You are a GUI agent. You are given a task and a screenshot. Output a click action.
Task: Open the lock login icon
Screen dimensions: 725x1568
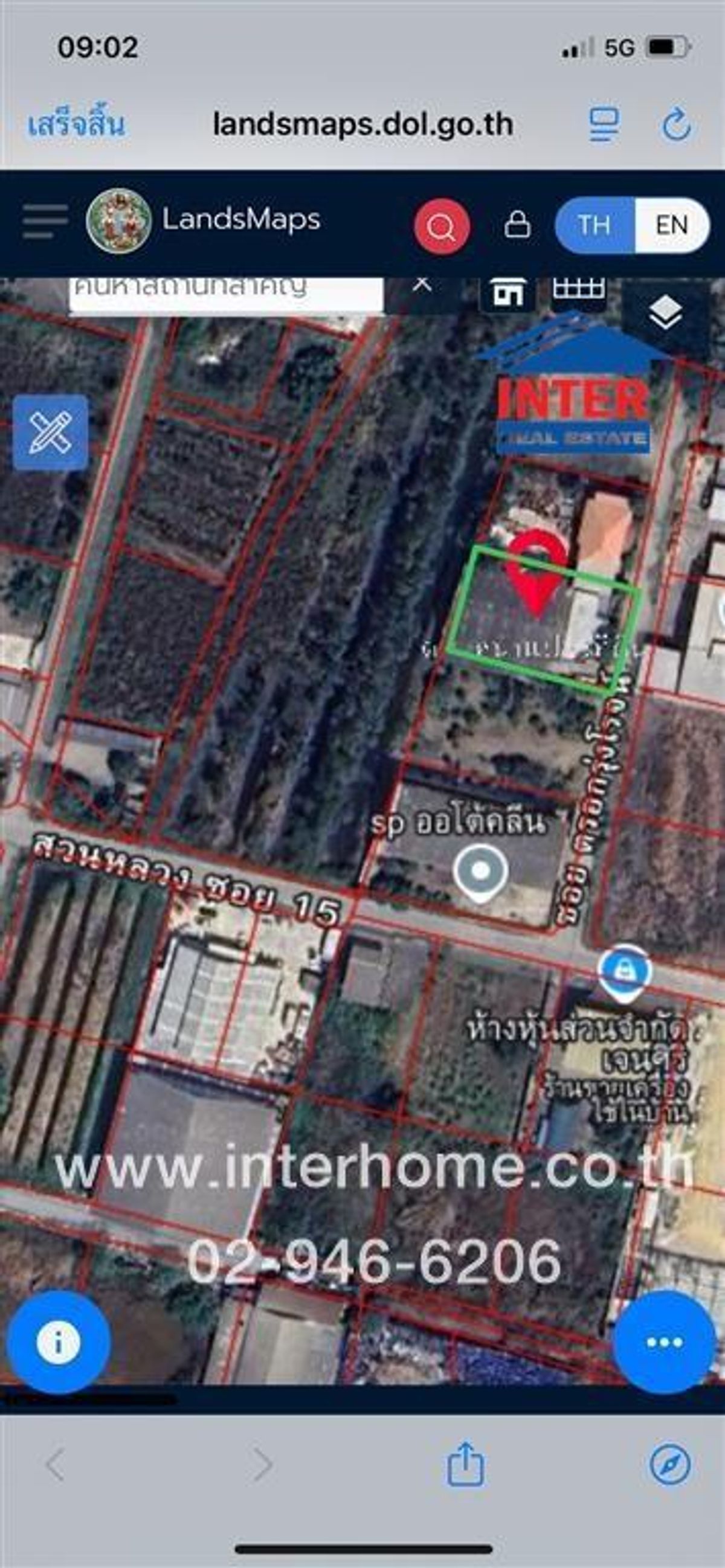[517, 224]
